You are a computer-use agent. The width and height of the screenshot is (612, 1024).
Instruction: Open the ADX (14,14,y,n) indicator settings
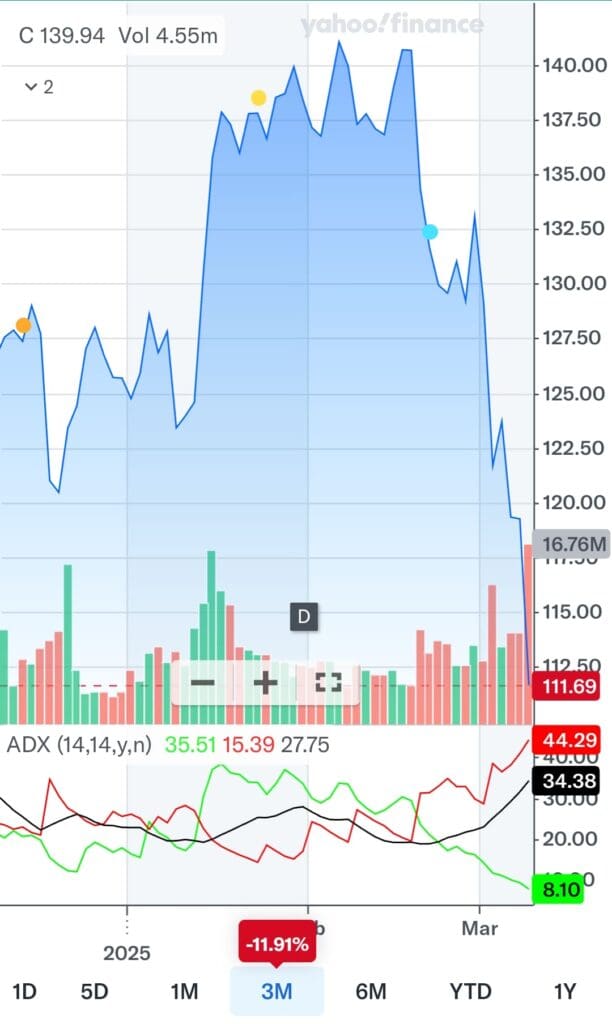pos(79,744)
